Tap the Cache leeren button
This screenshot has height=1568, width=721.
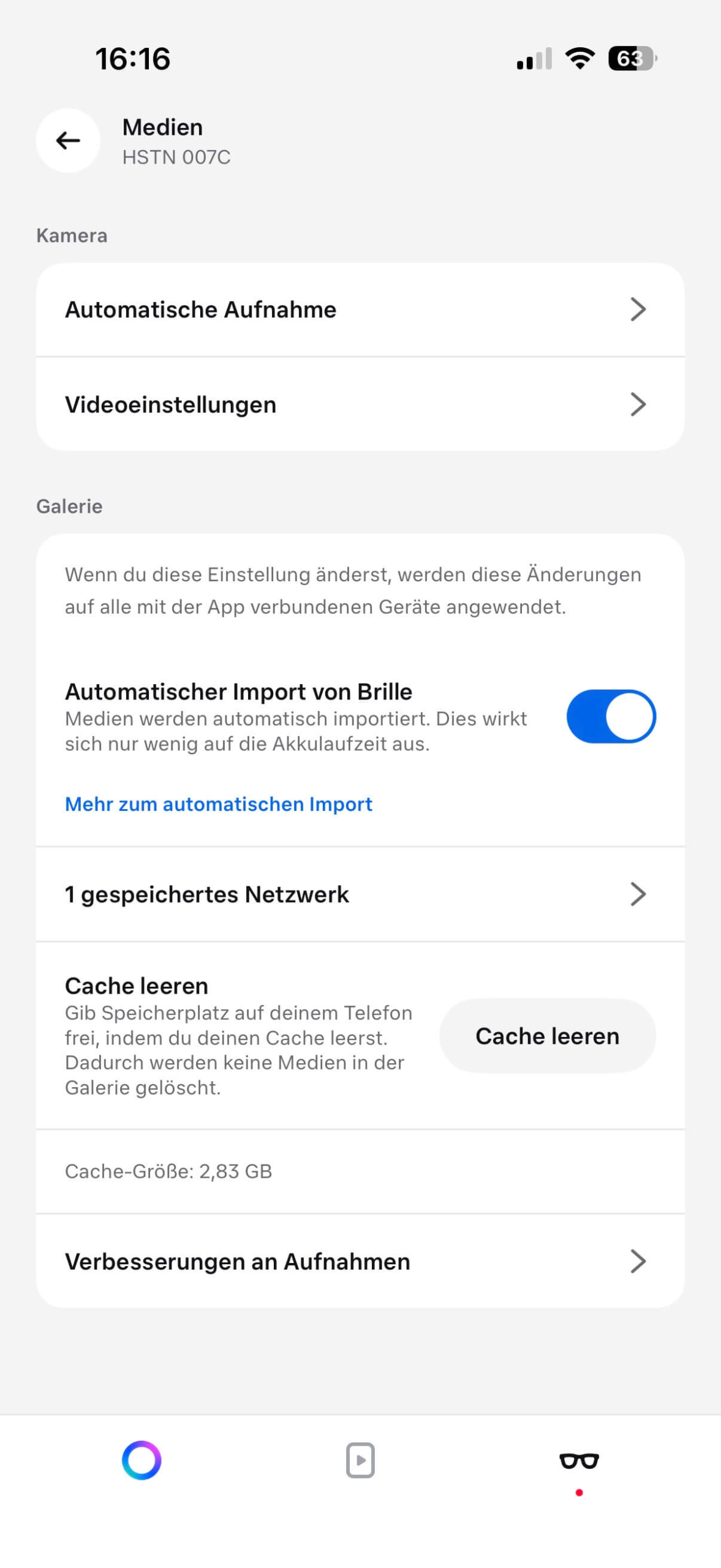tap(547, 1036)
